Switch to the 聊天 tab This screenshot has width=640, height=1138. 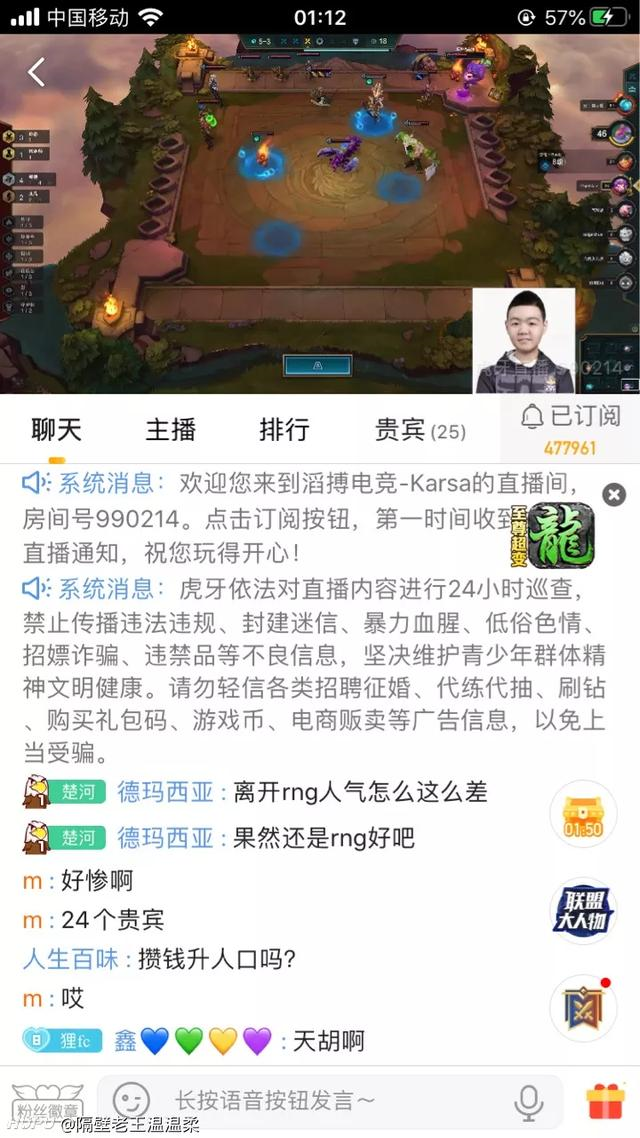click(56, 430)
